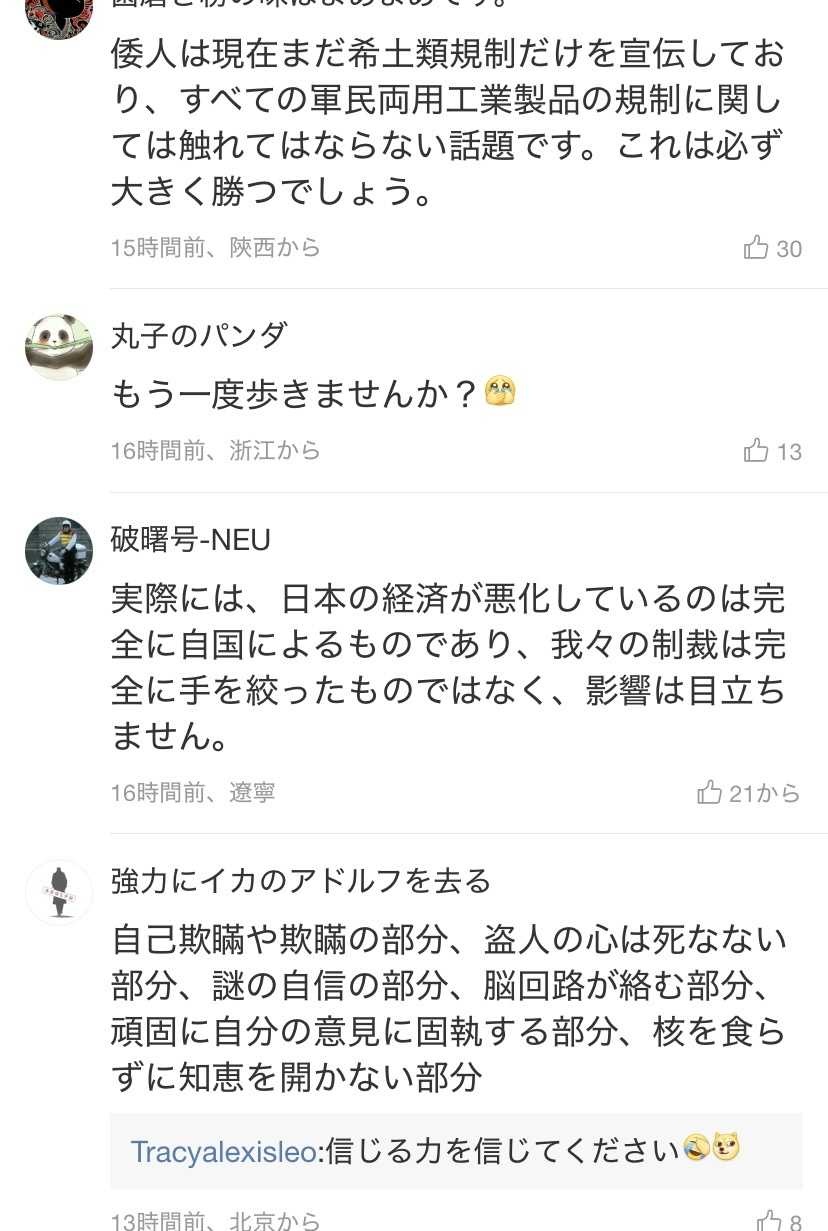
Task: Like the comment from 陝西 with 30 likes
Action: [x=757, y=248]
